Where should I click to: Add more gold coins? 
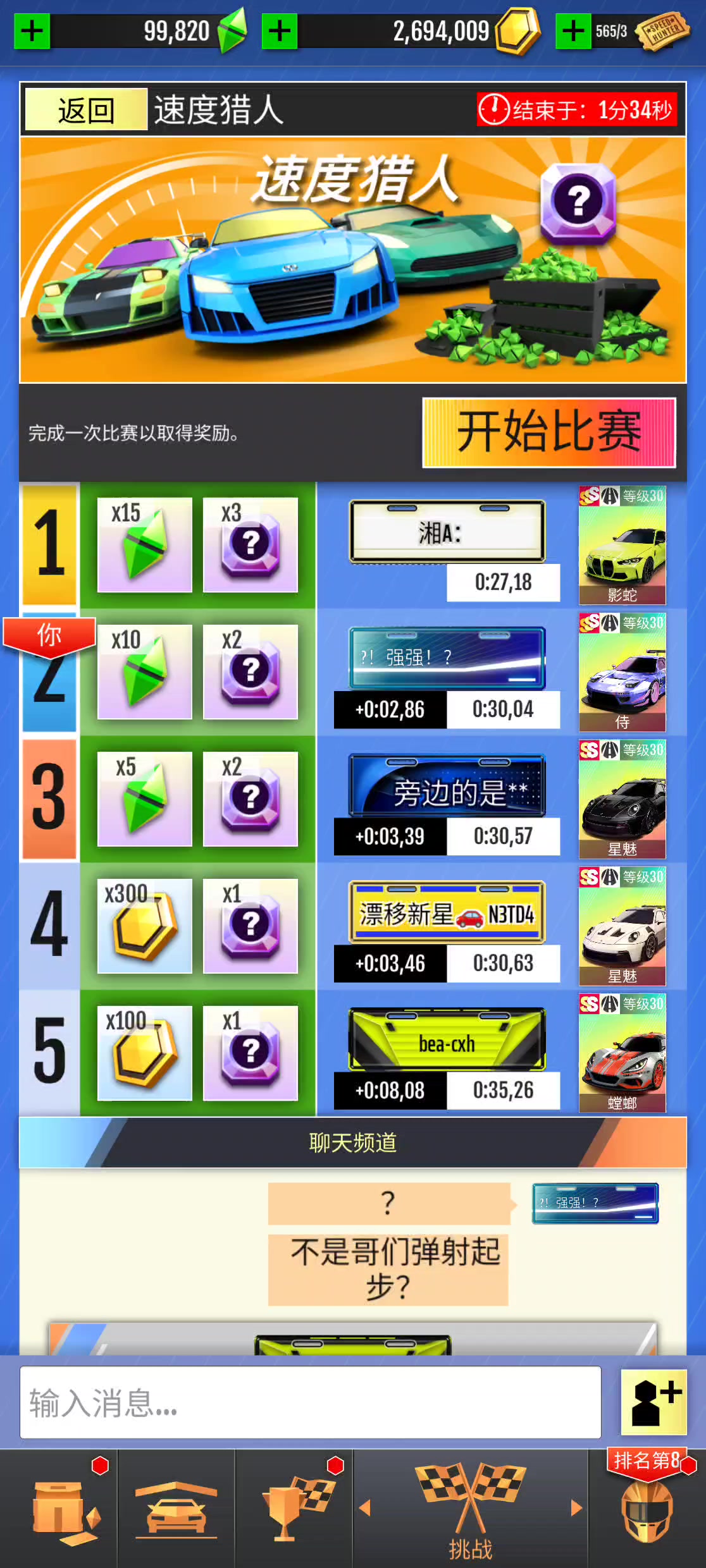pyautogui.click(x=280, y=31)
